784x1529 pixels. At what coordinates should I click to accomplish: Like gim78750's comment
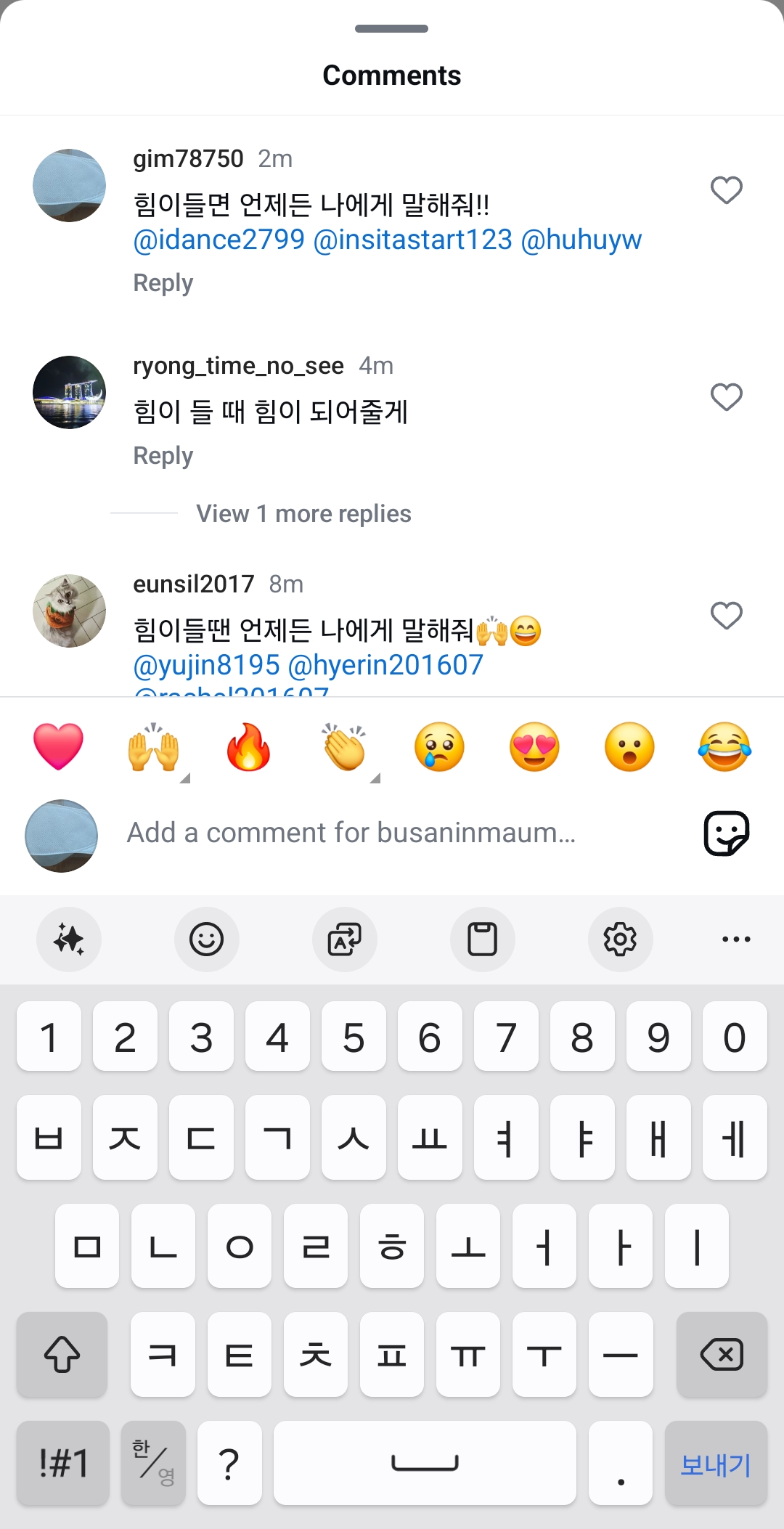pyautogui.click(x=726, y=191)
